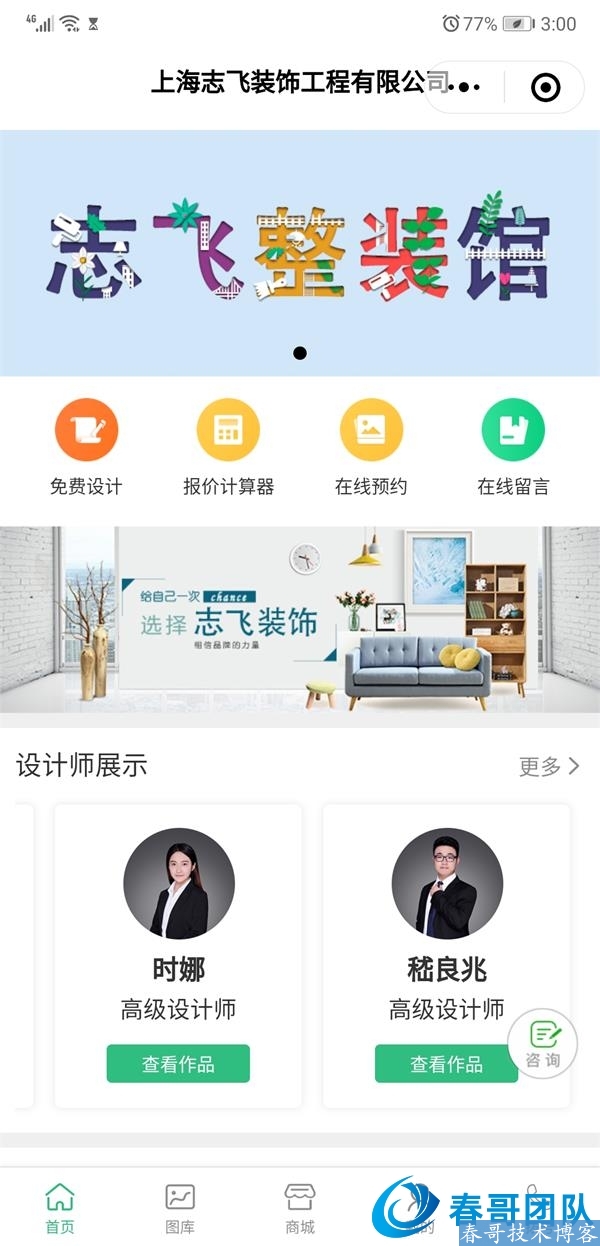Open the floating 咨询 consultation button
This screenshot has width=600, height=1246.
pyautogui.click(x=543, y=1045)
